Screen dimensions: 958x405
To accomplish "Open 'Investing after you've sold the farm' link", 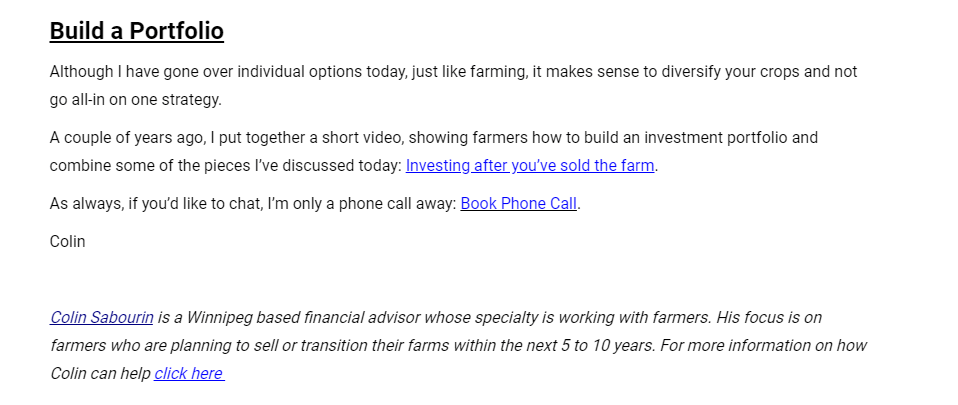I will 530,165.
